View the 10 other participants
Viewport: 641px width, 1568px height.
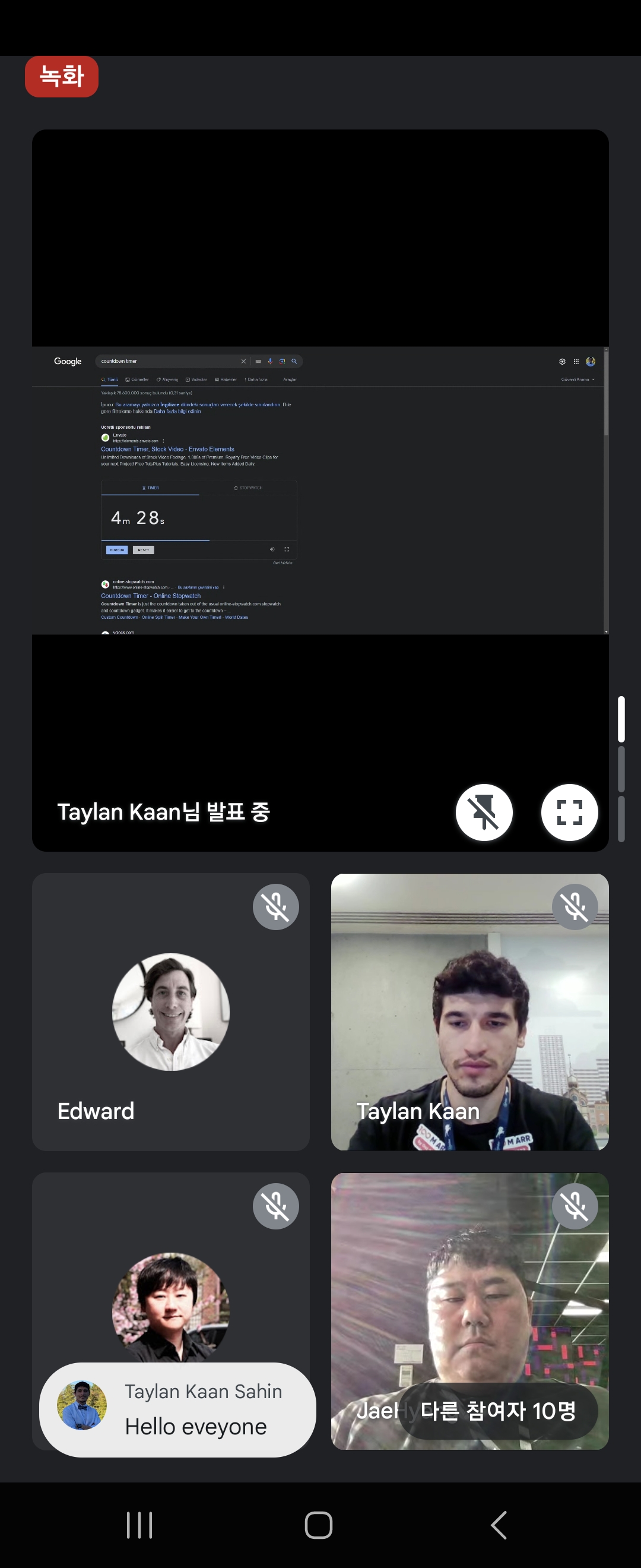(497, 1411)
